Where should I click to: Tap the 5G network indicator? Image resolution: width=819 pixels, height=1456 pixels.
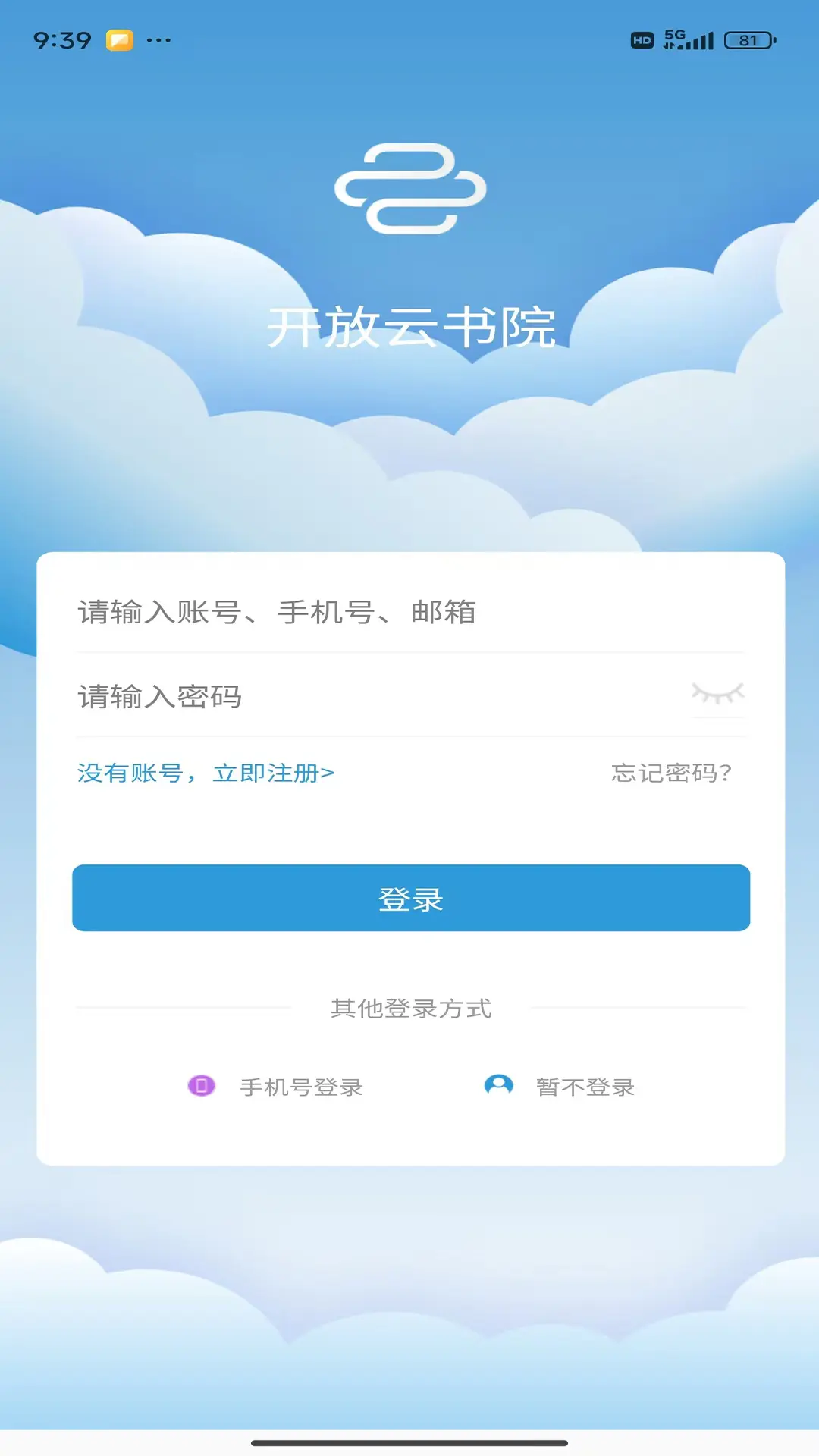pyautogui.click(x=673, y=36)
